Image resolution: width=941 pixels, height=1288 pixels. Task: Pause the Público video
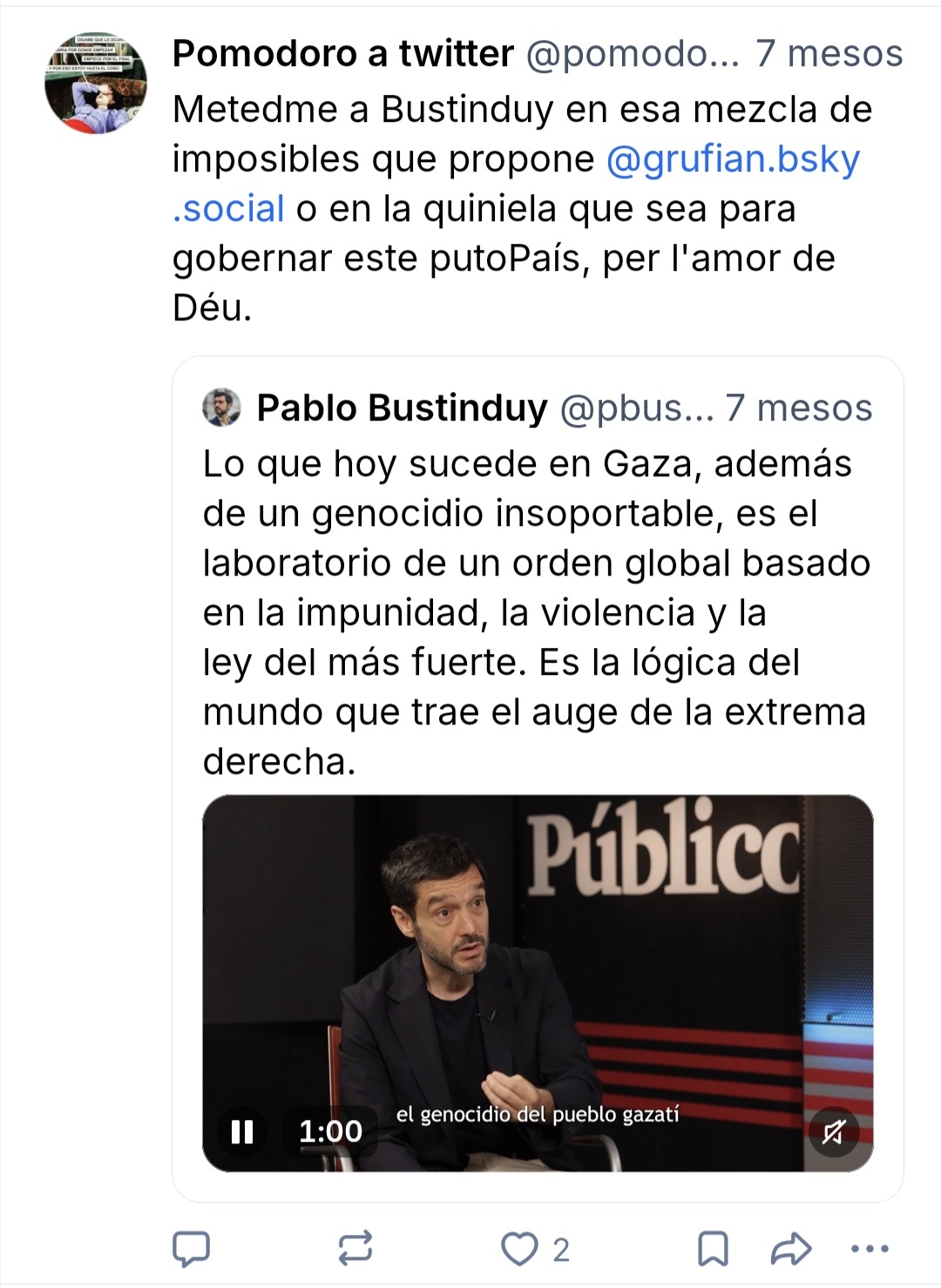pos(242,1131)
